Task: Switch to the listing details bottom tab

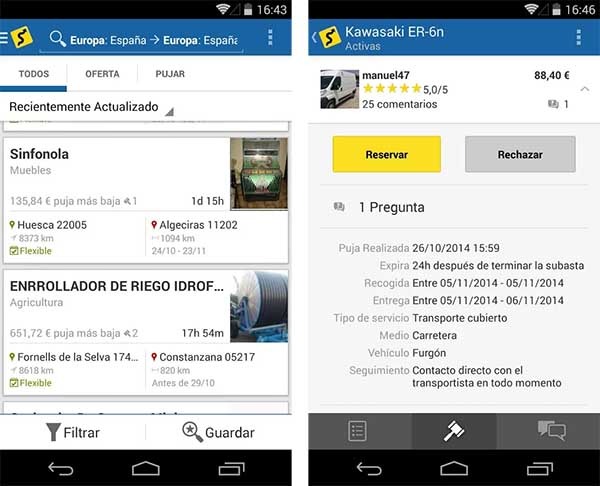Action: click(360, 431)
